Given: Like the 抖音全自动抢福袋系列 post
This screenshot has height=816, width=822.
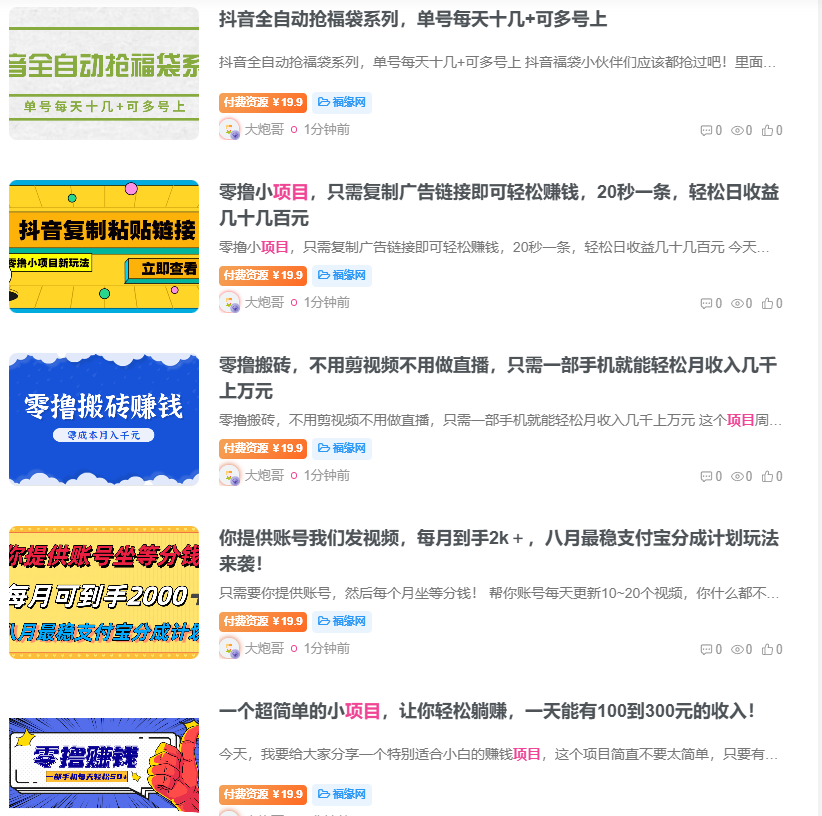Looking at the screenshot, I should pos(772,130).
